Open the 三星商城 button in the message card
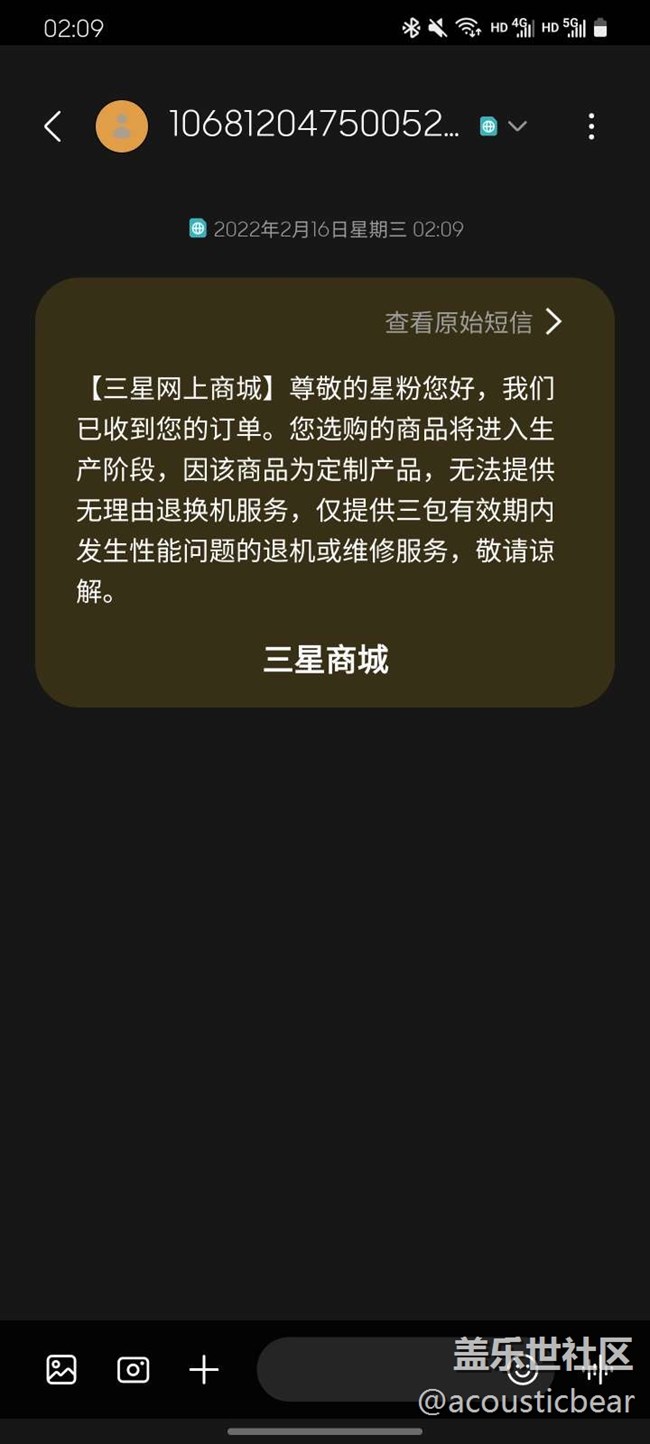Viewport: 650px width, 1444px height. point(325,660)
